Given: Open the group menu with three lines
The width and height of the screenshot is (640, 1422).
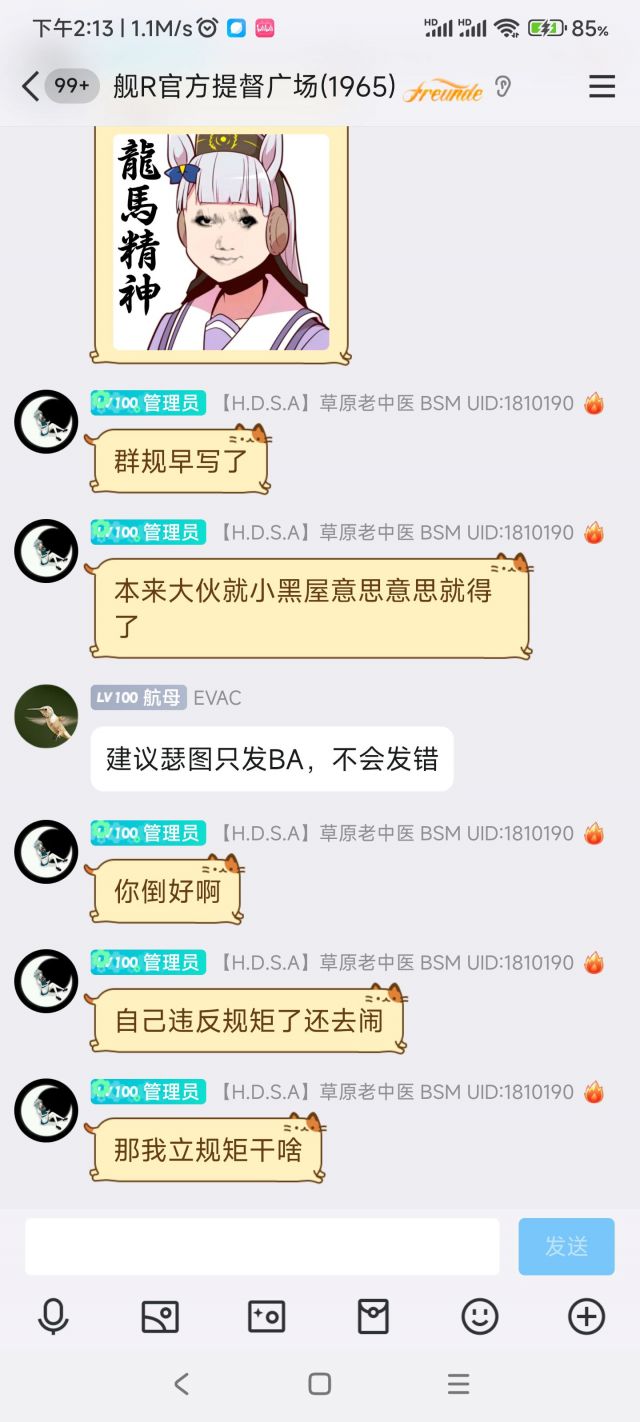Looking at the screenshot, I should click(x=602, y=87).
